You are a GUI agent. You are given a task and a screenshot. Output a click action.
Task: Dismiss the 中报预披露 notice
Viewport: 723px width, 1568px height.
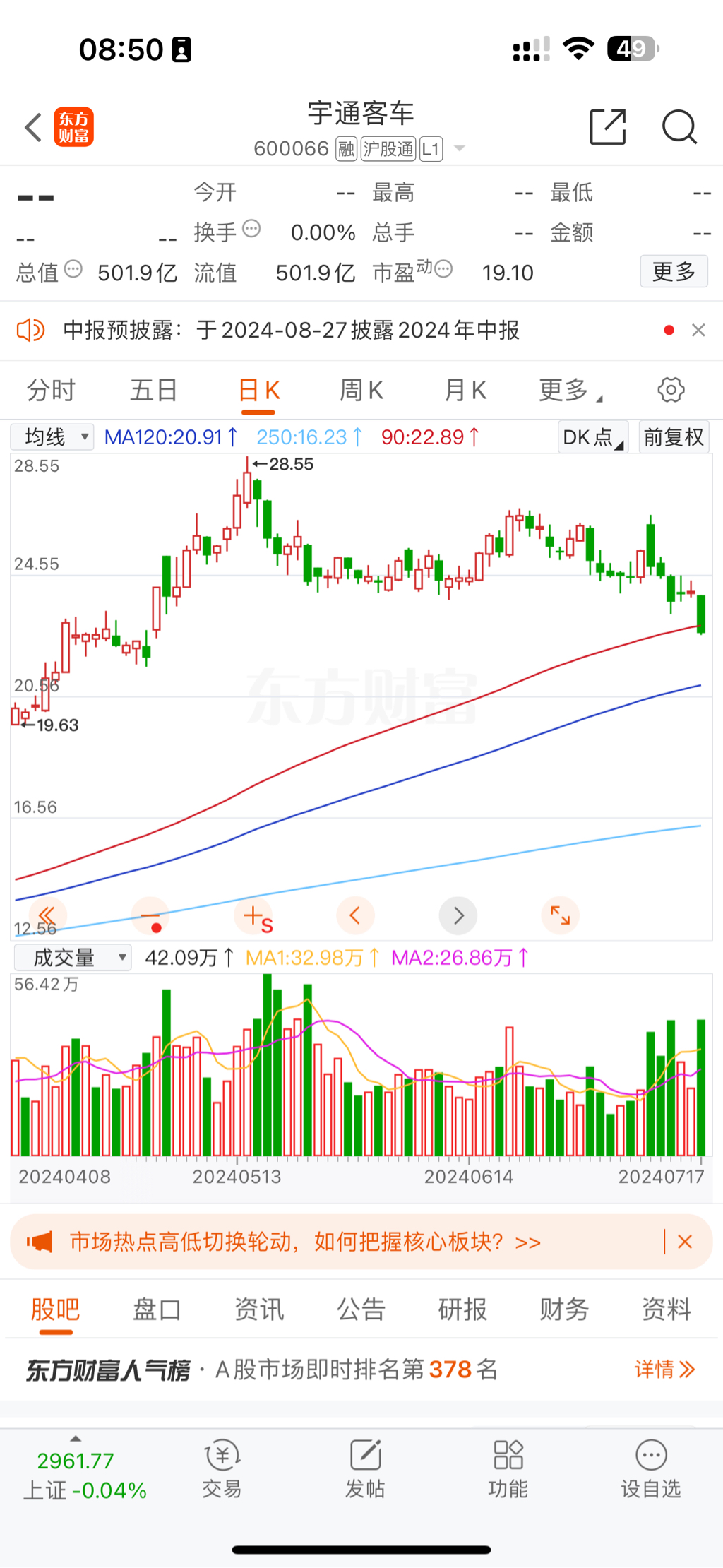coord(698,330)
